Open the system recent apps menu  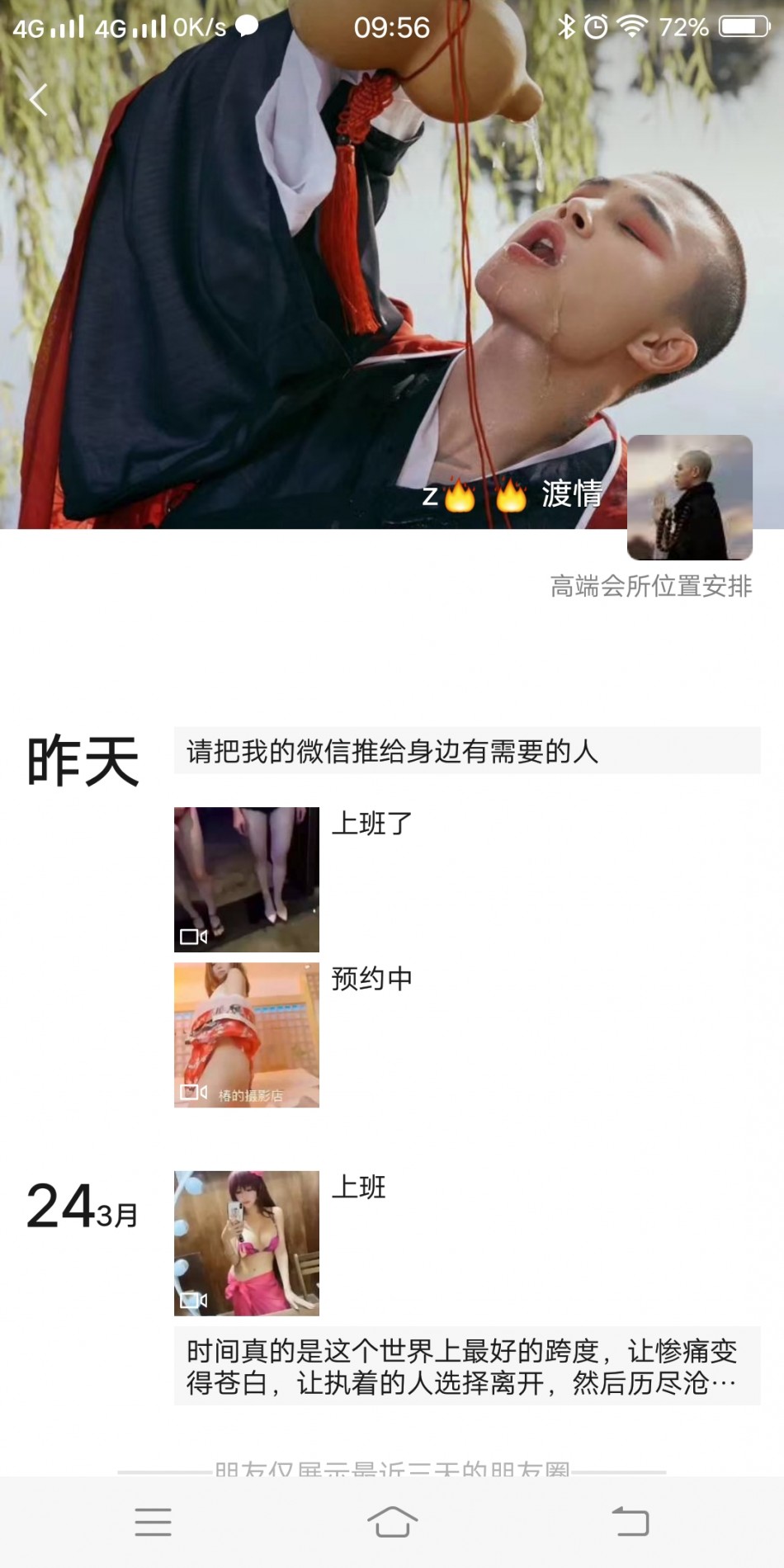click(153, 1522)
